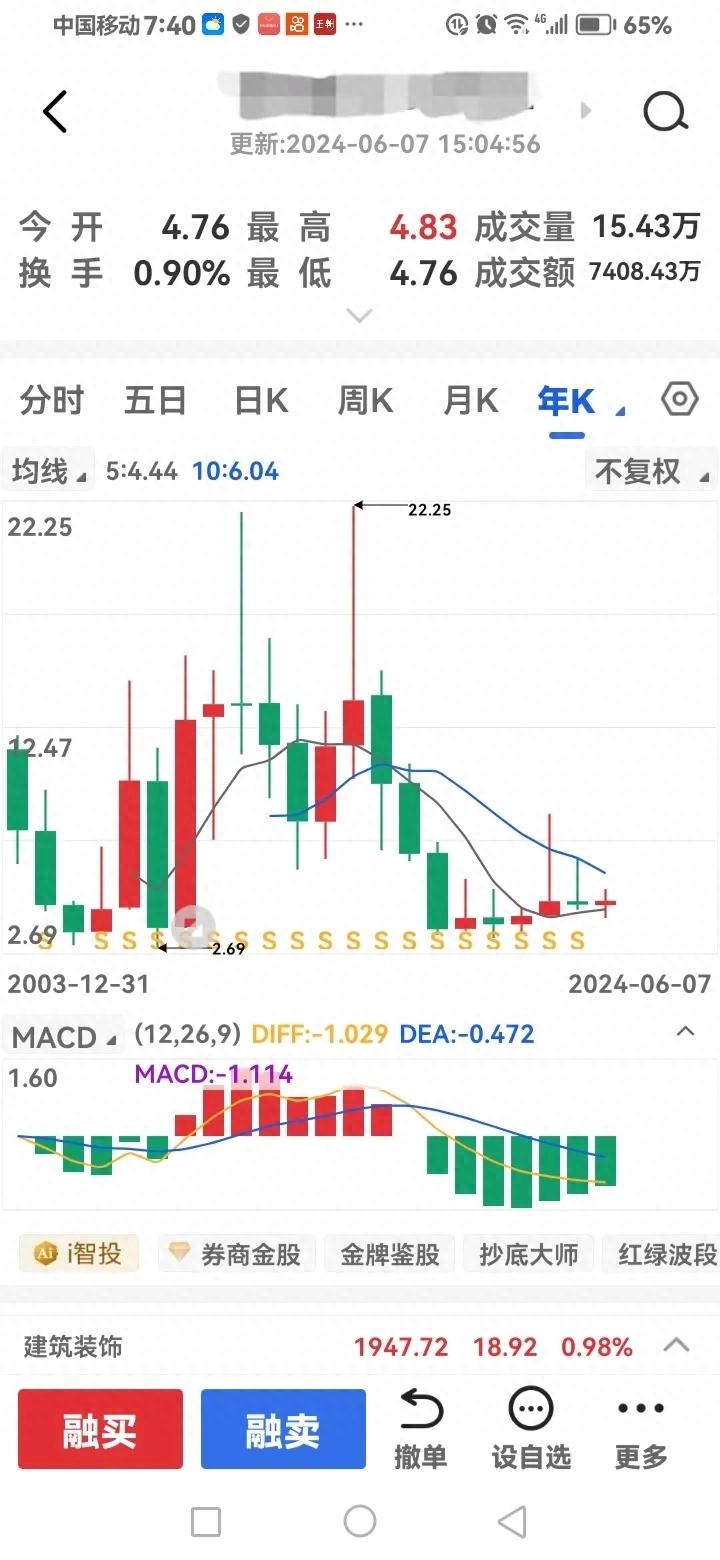
Task: Tap the red 融买 button
Action: click(100, 1430)
